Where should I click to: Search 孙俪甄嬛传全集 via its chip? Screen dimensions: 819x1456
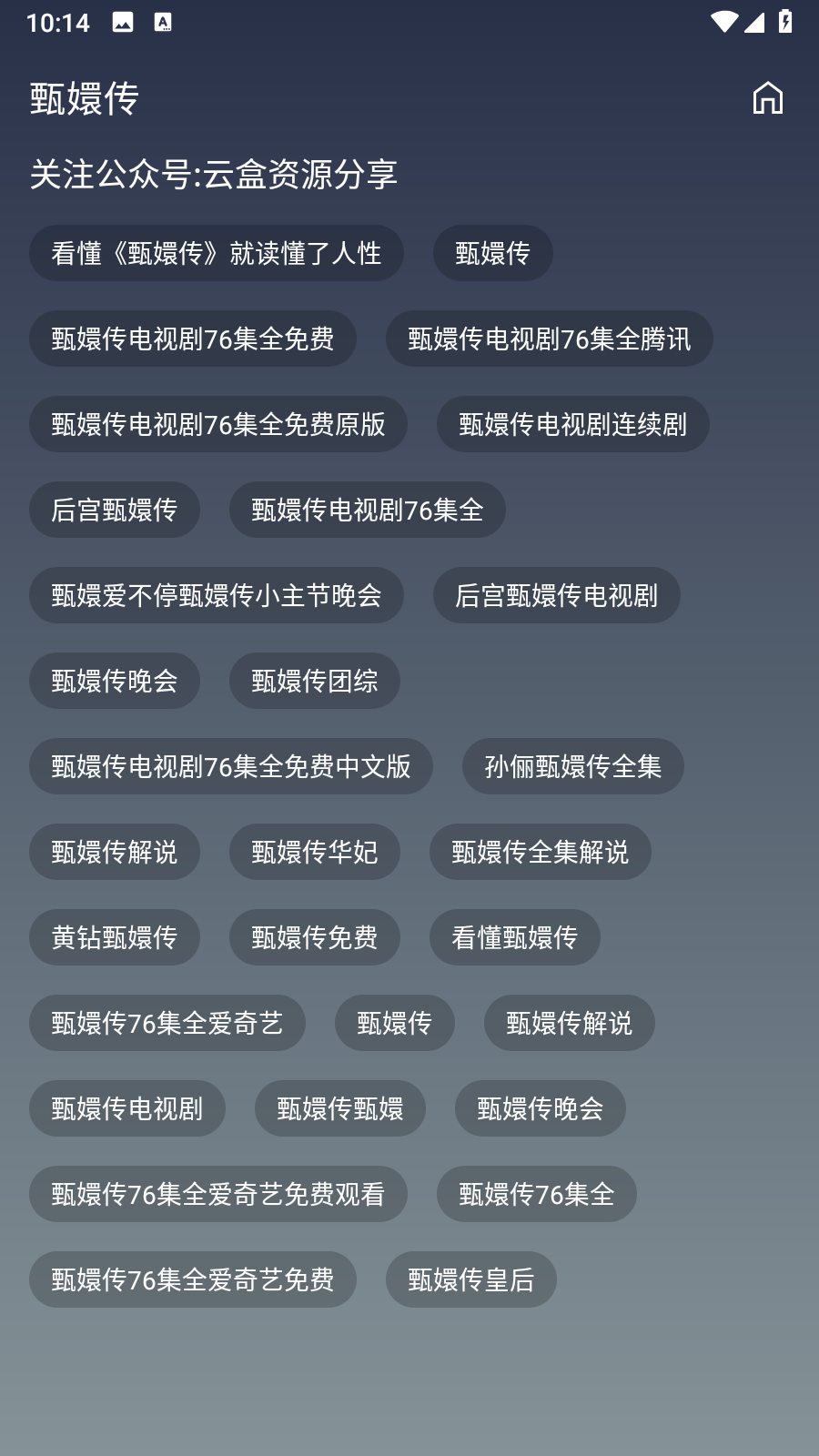tap(572, 766)
